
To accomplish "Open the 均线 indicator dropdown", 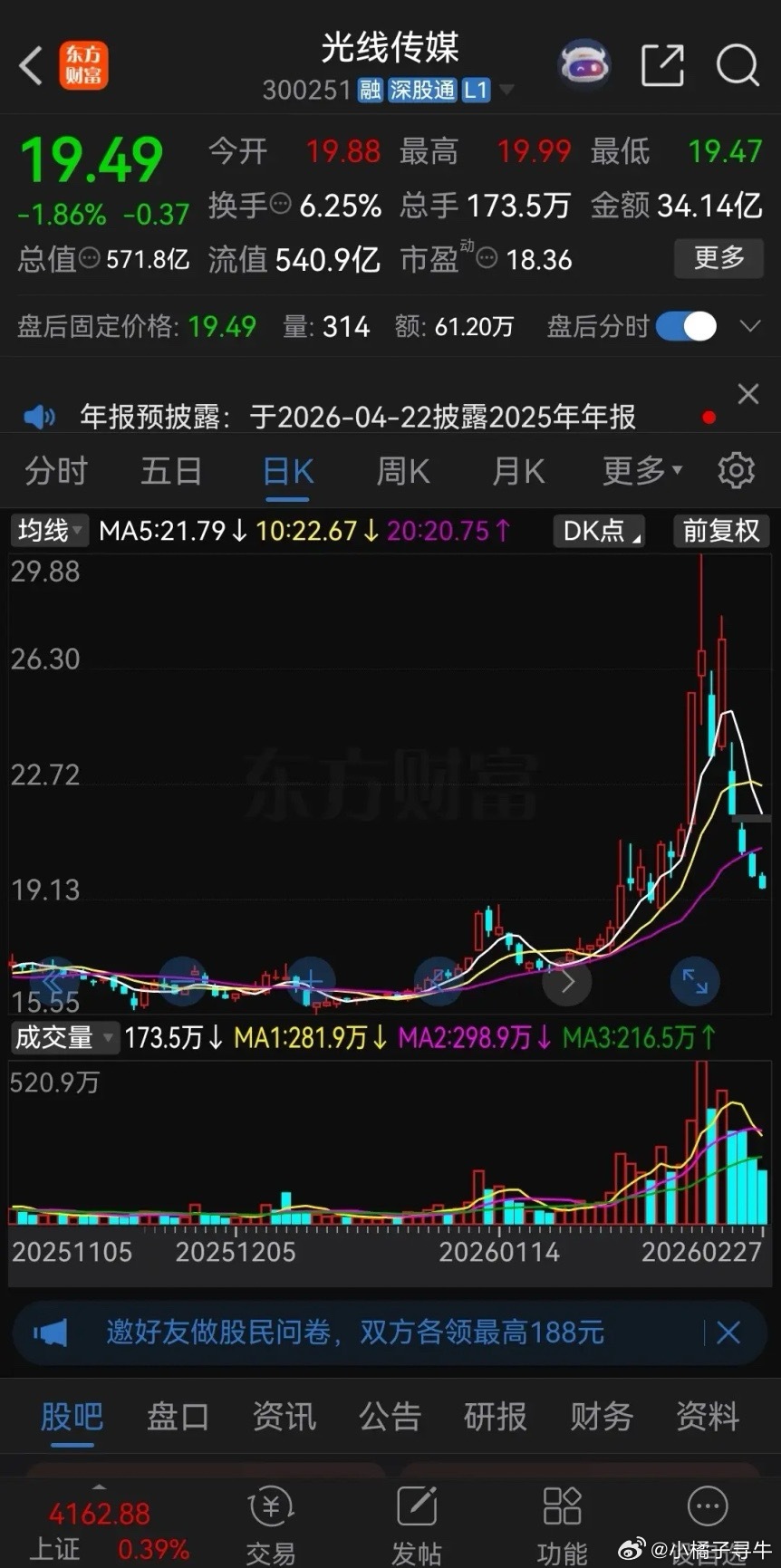I will [x=49, y=531].
